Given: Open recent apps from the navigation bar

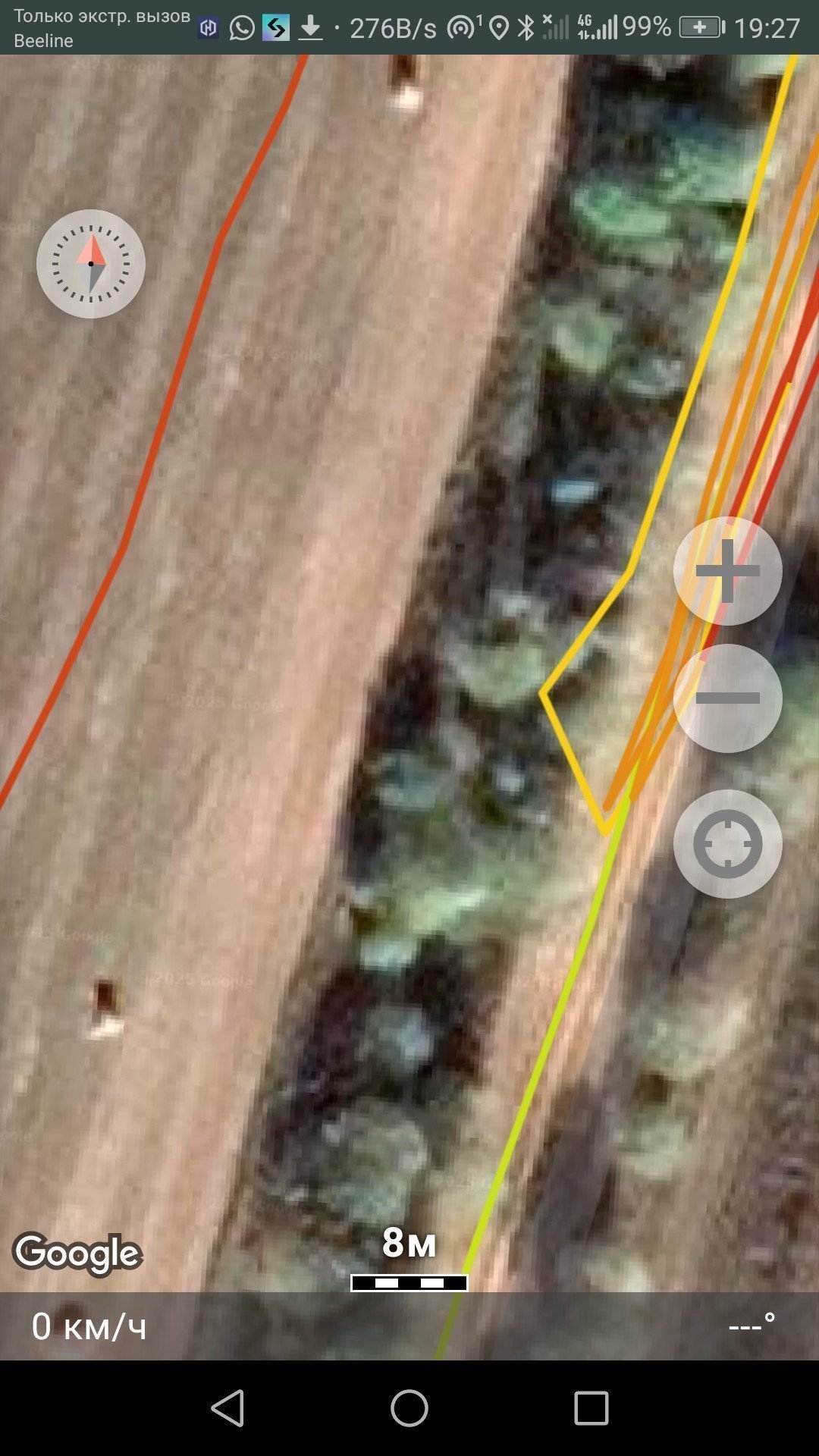Looking at the screenshot, I should click(x=591, y=1408).
